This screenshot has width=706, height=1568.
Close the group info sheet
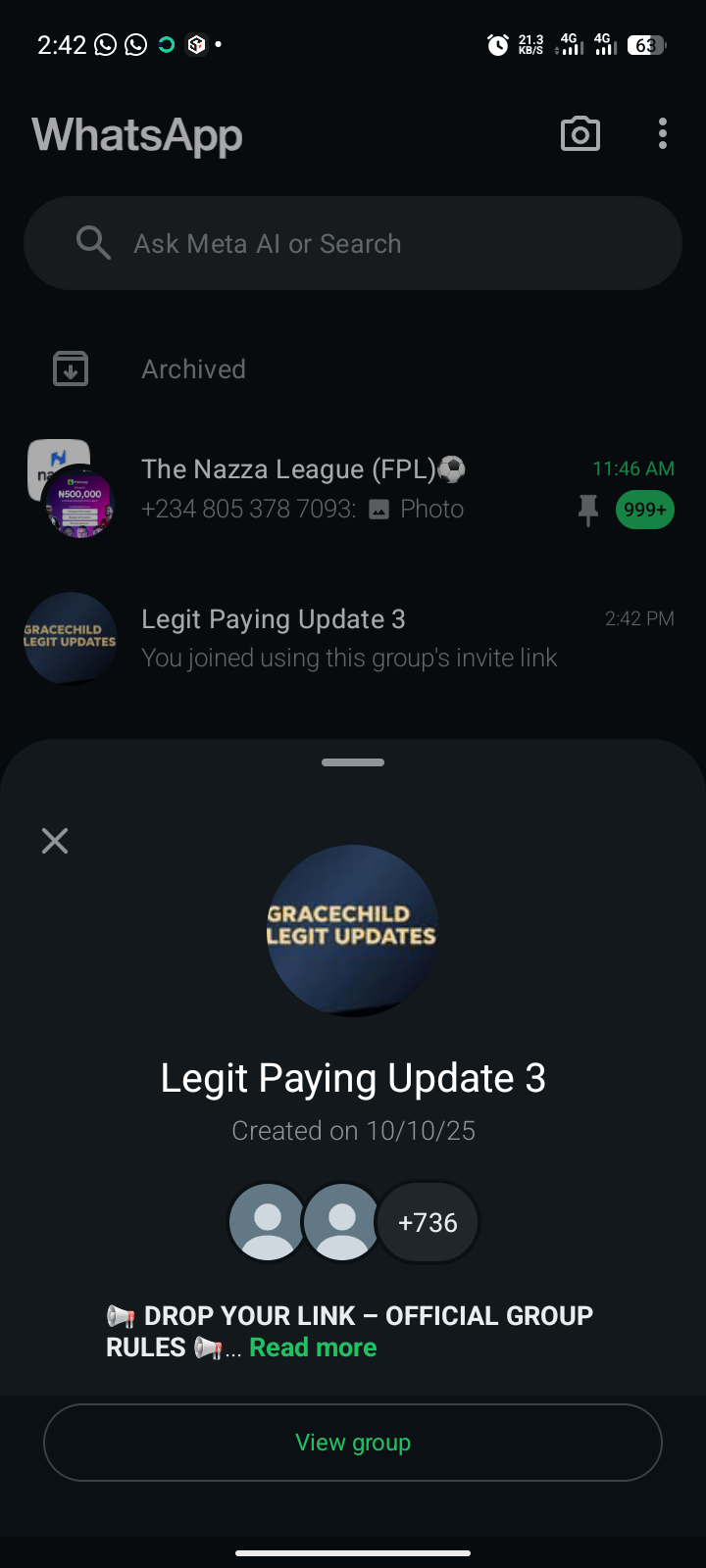click(x=55, y=841)
